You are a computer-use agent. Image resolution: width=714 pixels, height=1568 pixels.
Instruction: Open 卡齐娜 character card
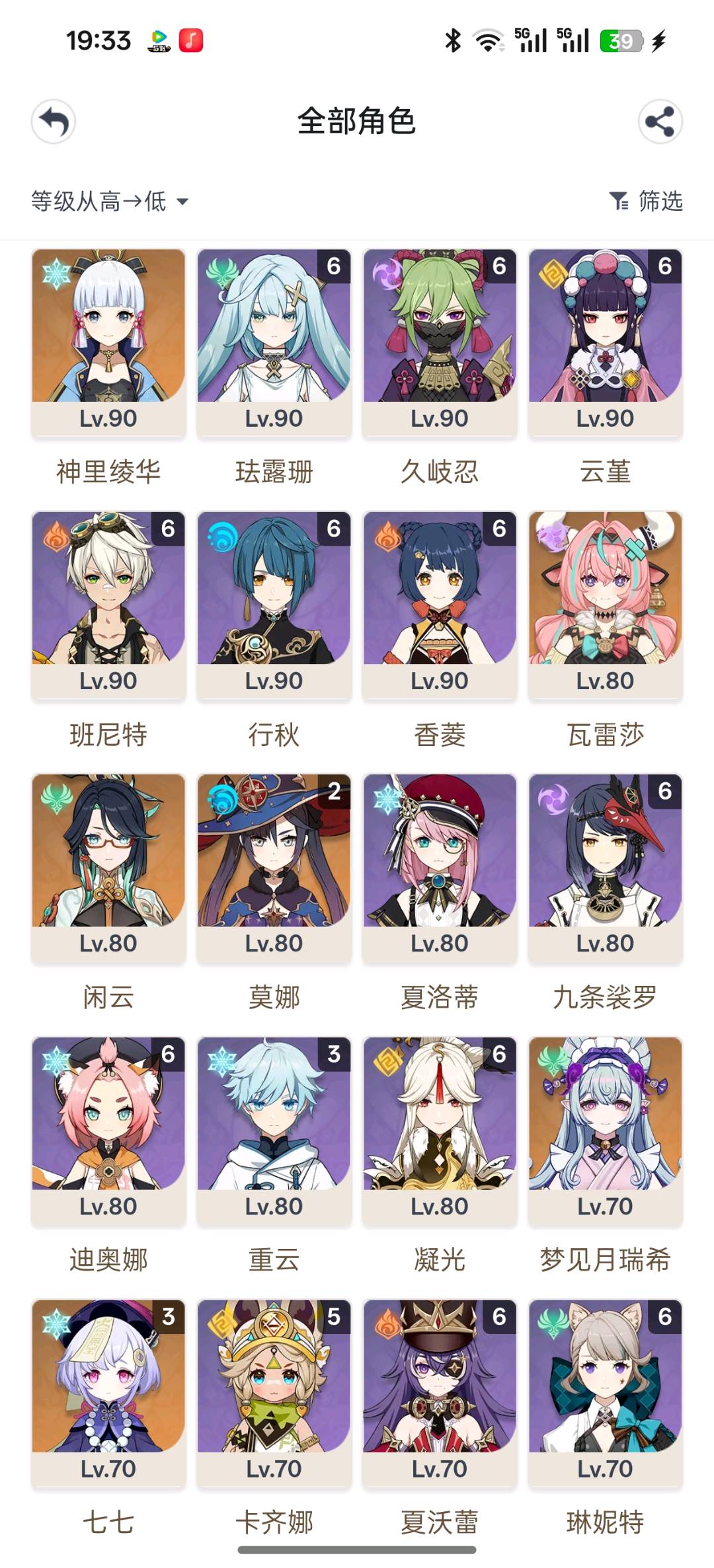pyautogui.click(x=274, y=1392)
